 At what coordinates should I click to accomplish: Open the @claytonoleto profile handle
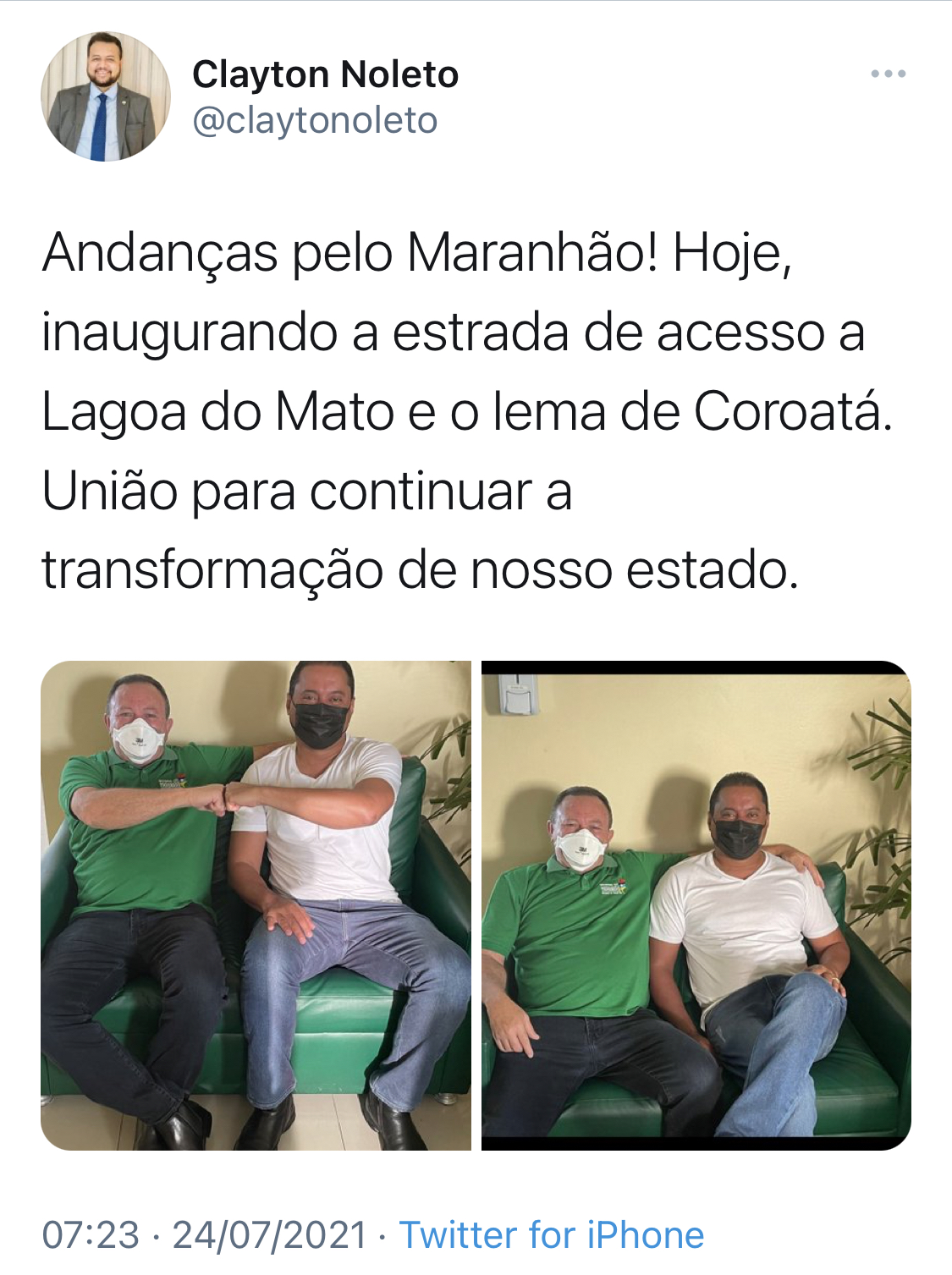tap(315, 121)
